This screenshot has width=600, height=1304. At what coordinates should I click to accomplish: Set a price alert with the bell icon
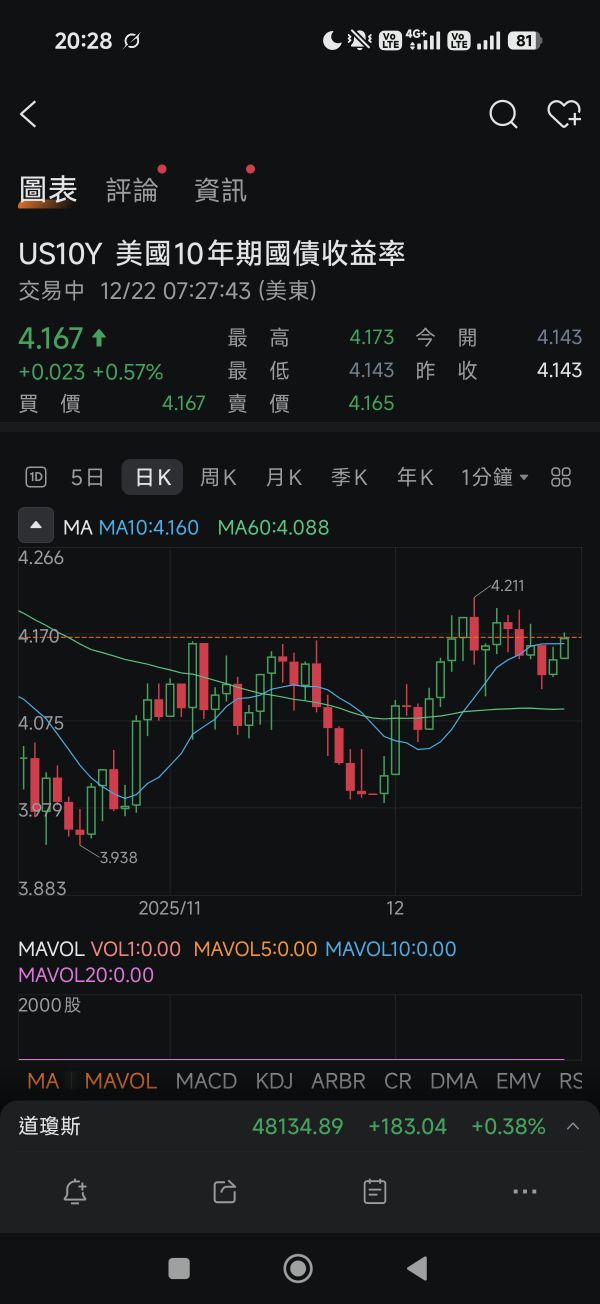click(75, 1191)
